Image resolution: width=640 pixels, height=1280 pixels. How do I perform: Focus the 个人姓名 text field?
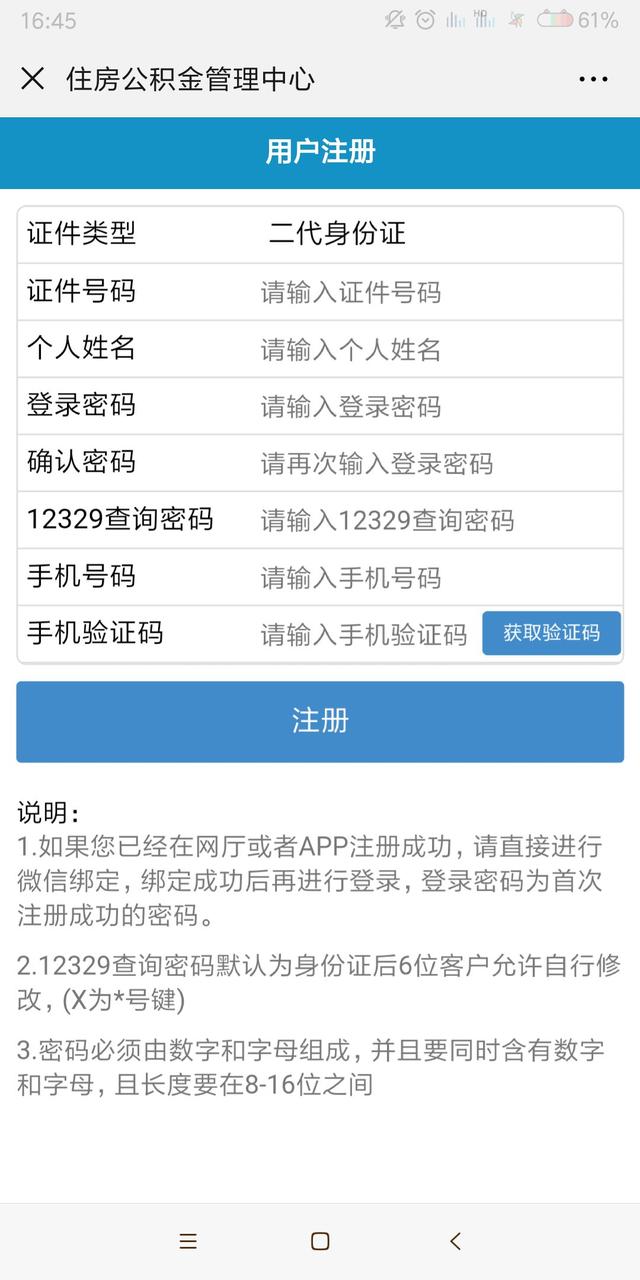coord(438,349)
